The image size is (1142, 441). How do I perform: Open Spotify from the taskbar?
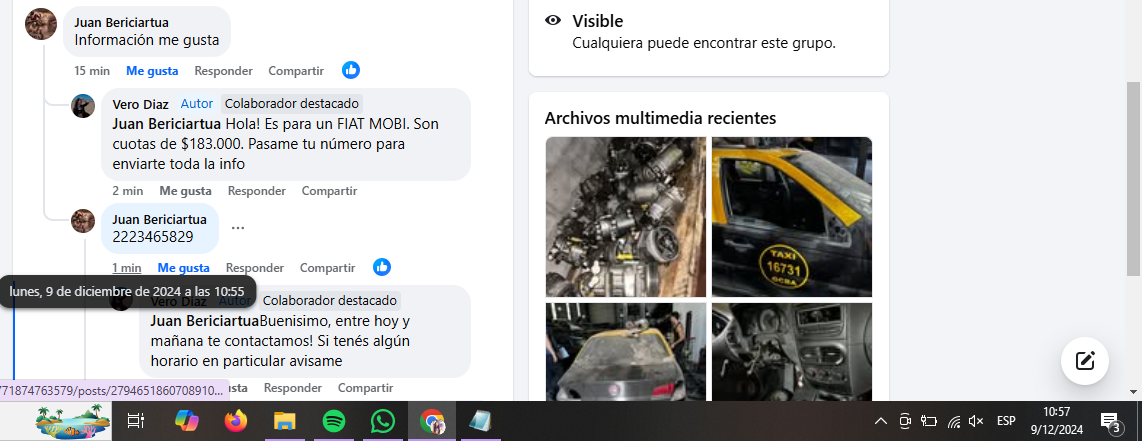334,422
